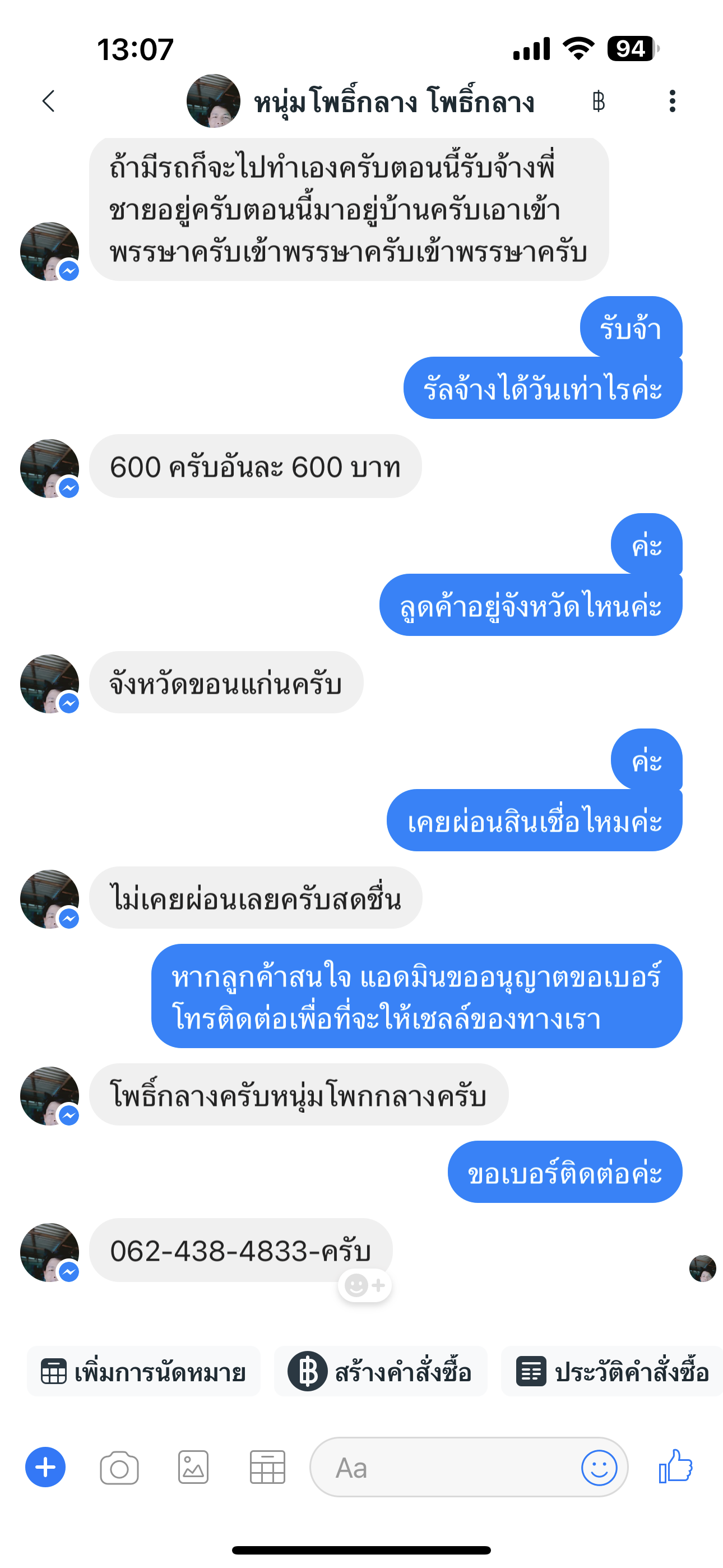Go back using the top-left arrow
This screenshot has height=1568, width=723.
49,101
